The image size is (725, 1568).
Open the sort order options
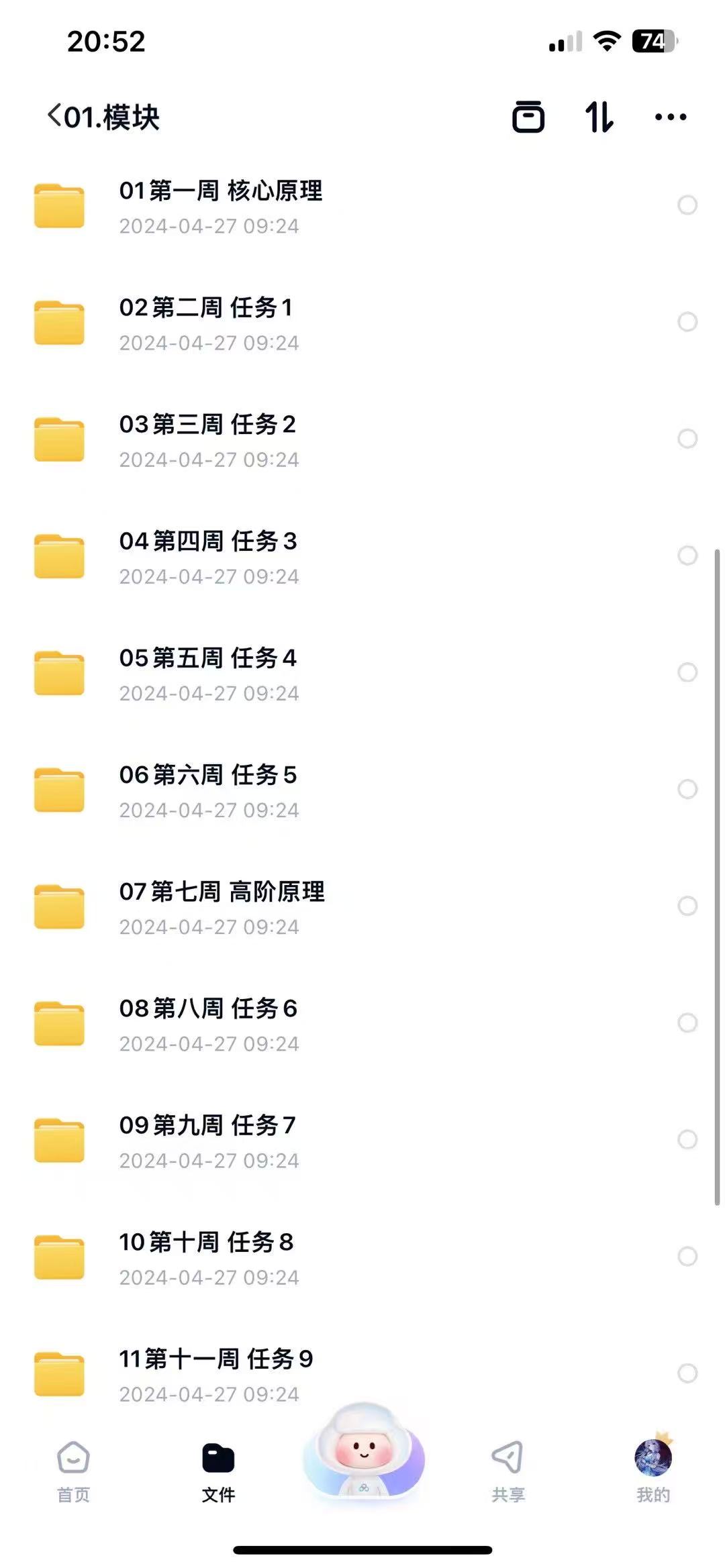point(599,117)
